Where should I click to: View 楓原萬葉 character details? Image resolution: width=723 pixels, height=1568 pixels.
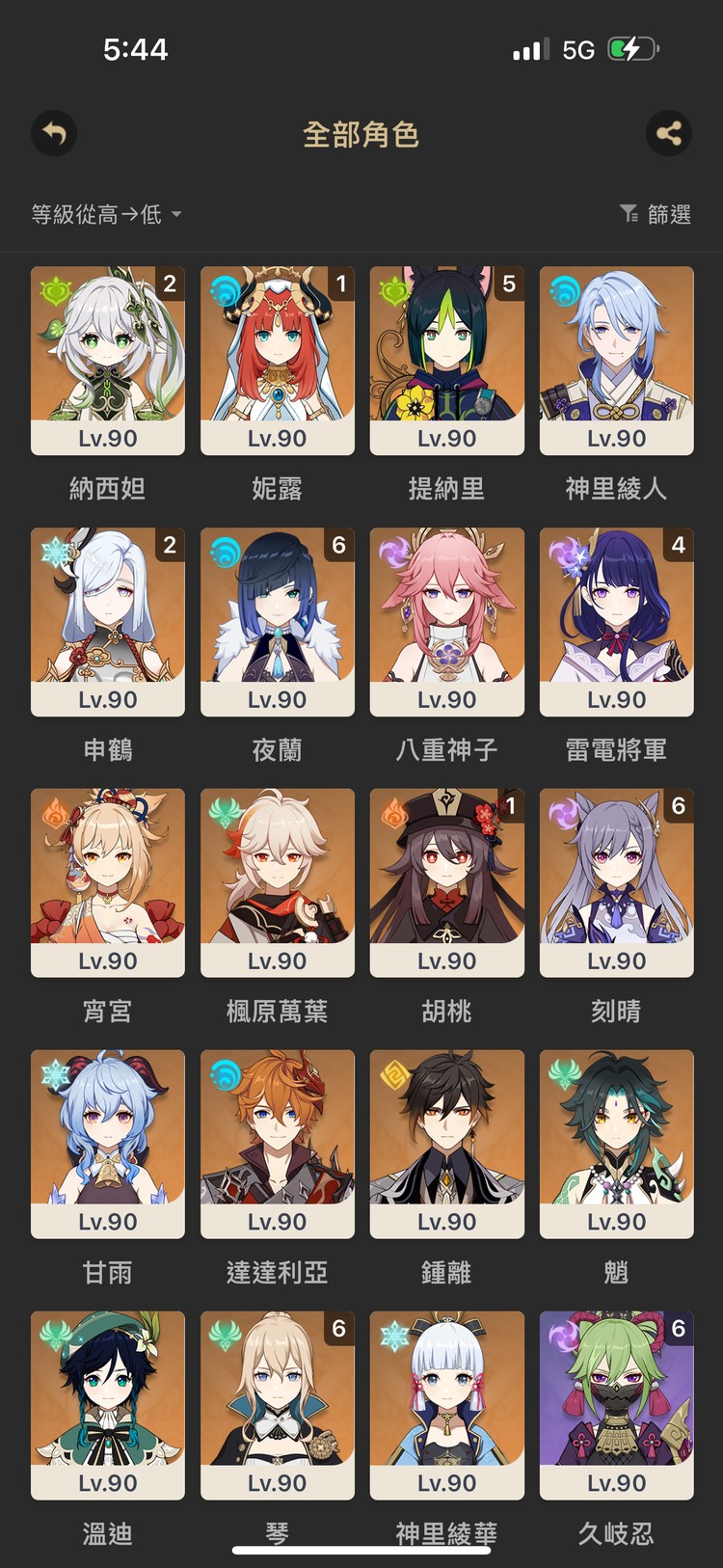pos(278,882)
